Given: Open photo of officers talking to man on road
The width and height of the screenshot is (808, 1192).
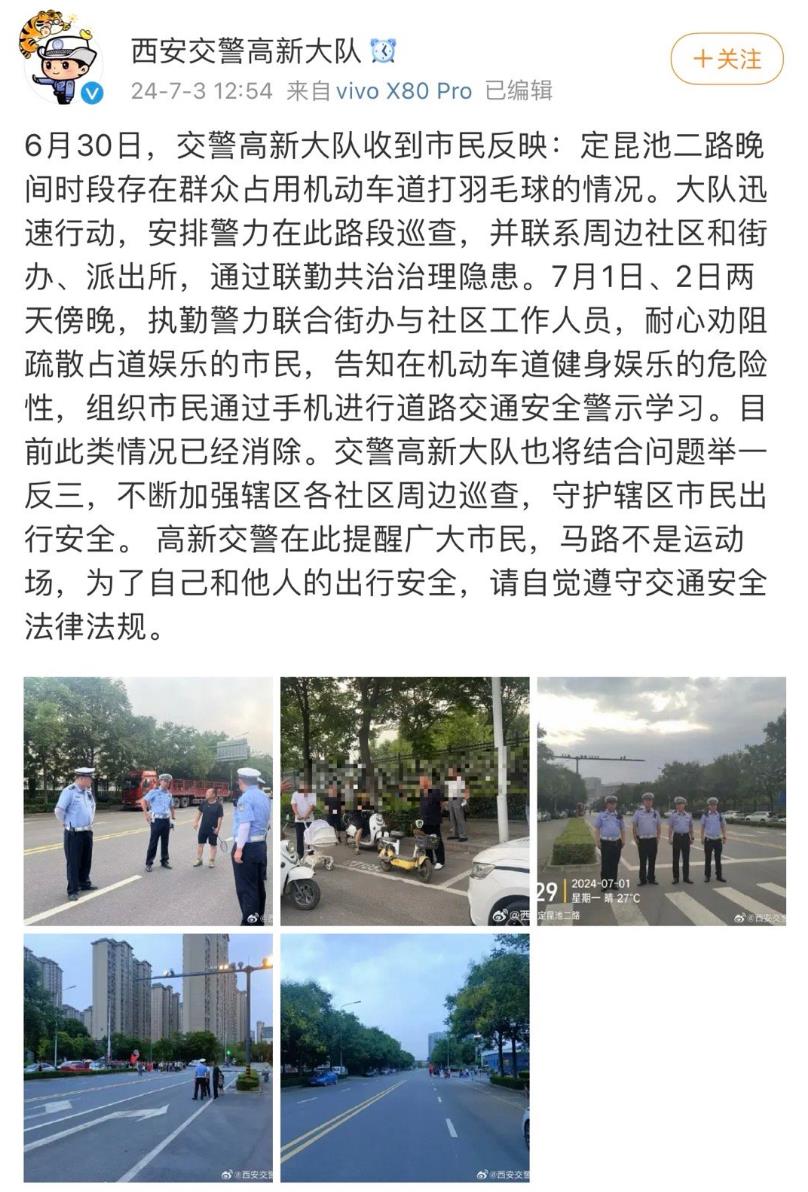Looking at the screenshot, I should point(148,801).
